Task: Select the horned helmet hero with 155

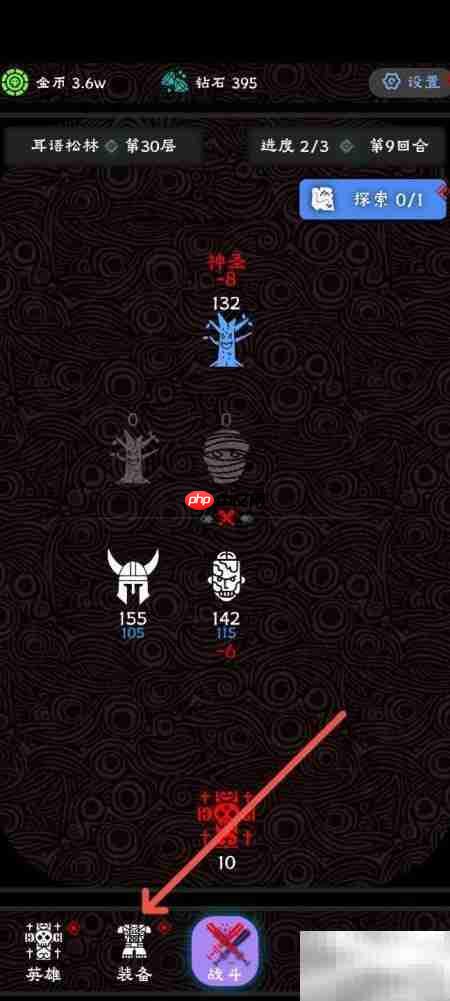Action: coord(133,577)
